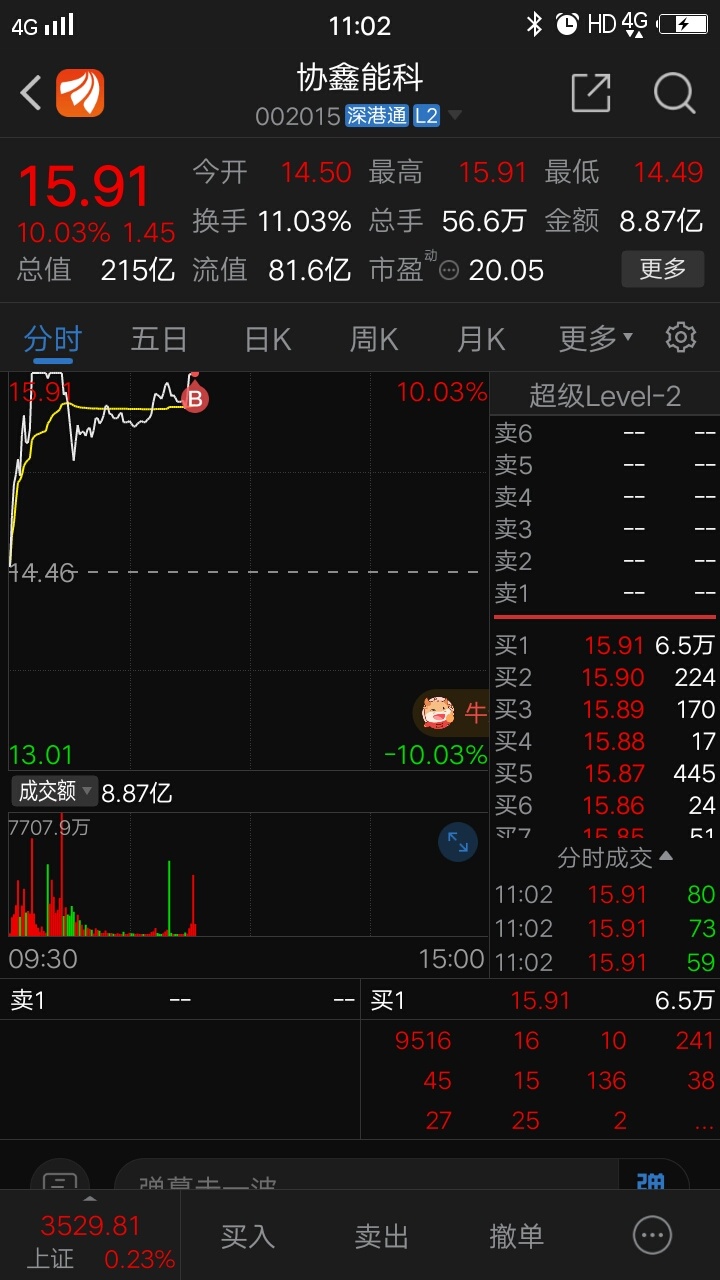
Task: Open the 成交额 indicator dropdown
Action: (x=54, y=791)
